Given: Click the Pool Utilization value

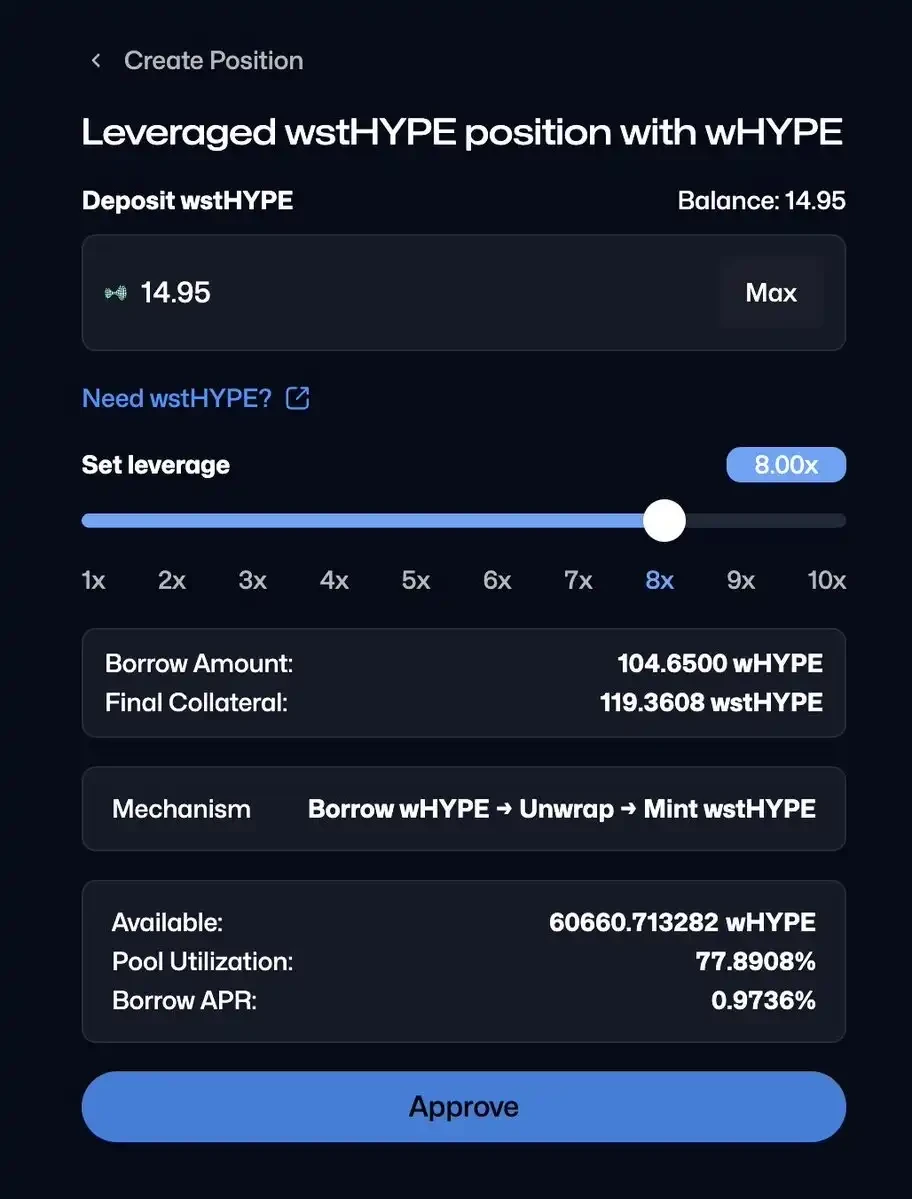Looking at the screenshot, I should coord(756,961).
